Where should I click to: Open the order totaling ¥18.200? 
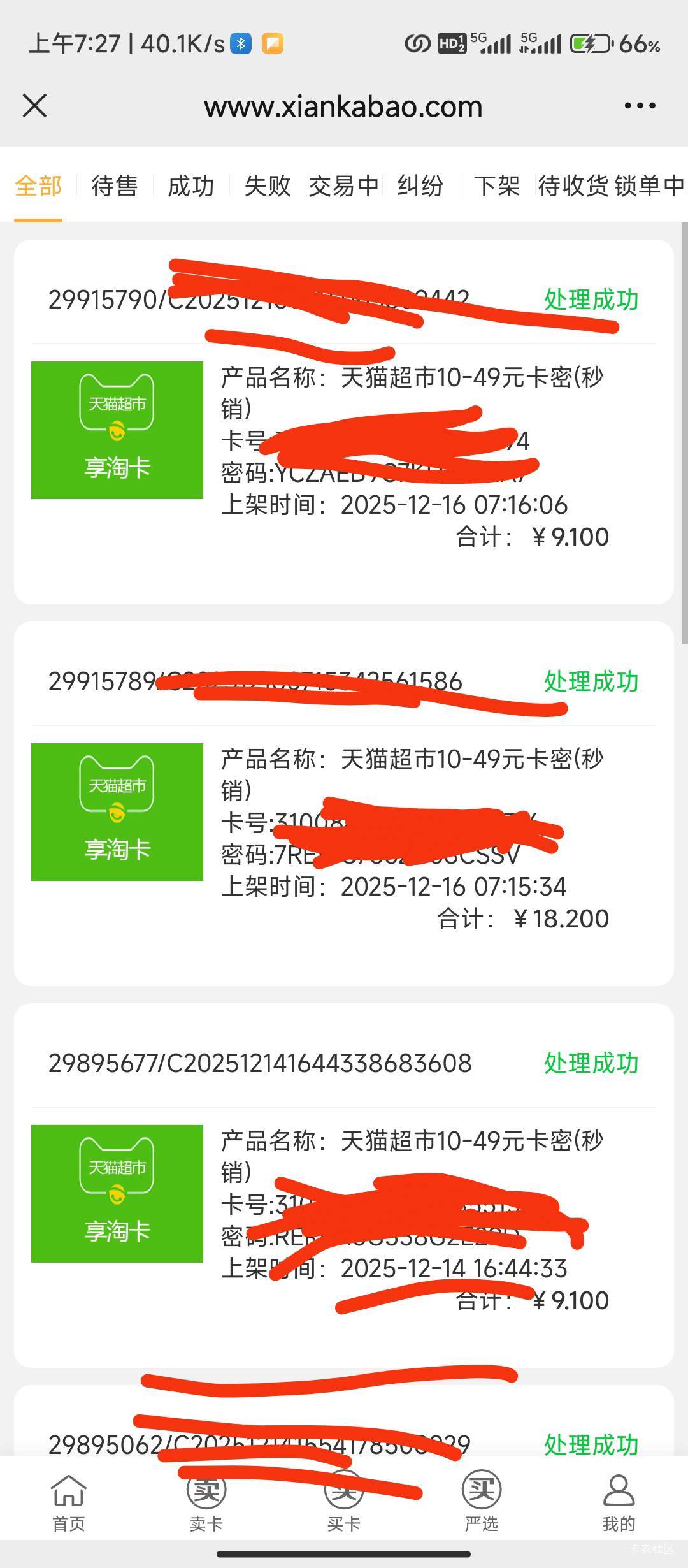344,804
